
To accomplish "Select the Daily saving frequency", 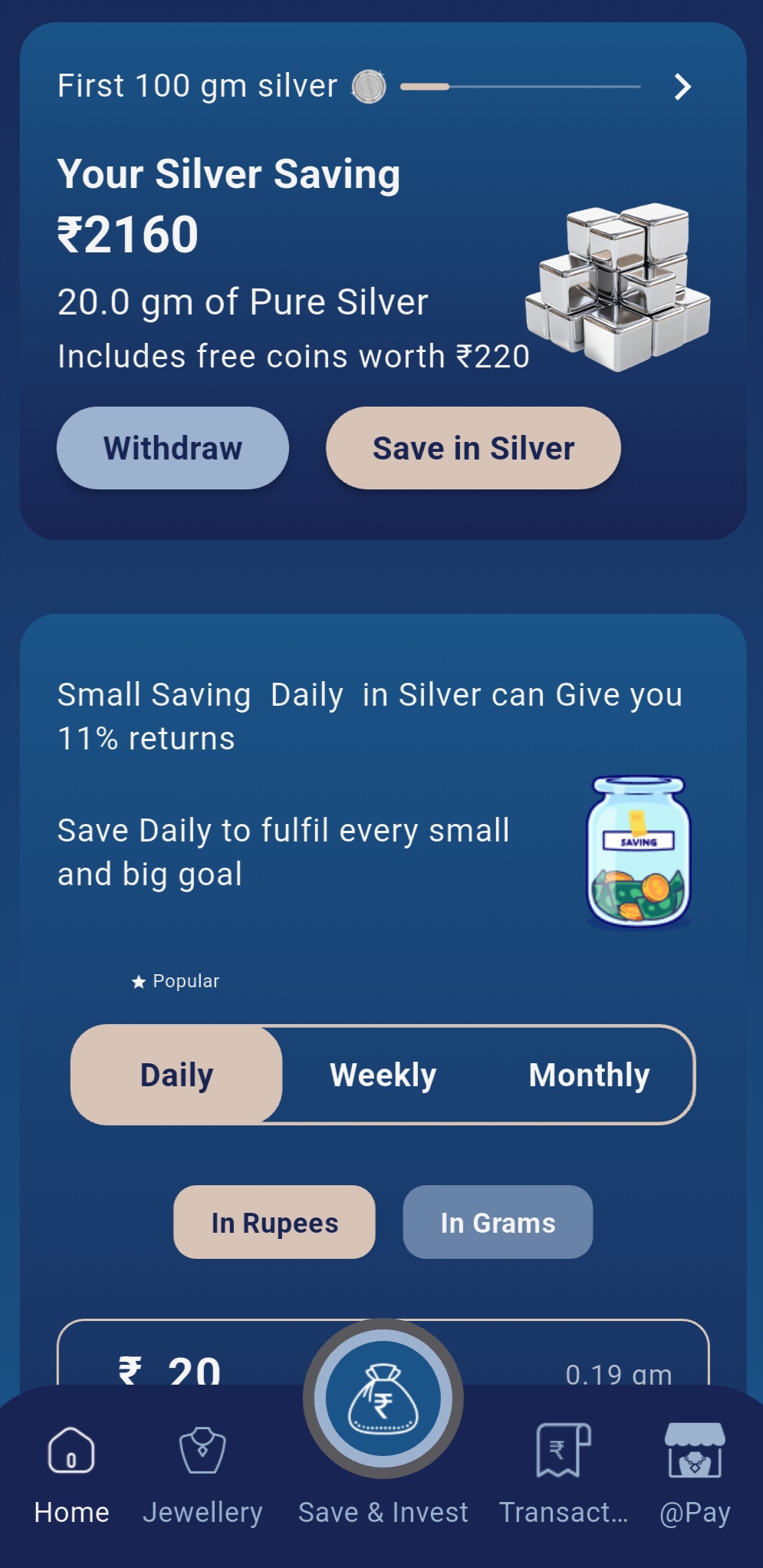I will 176,1075.
